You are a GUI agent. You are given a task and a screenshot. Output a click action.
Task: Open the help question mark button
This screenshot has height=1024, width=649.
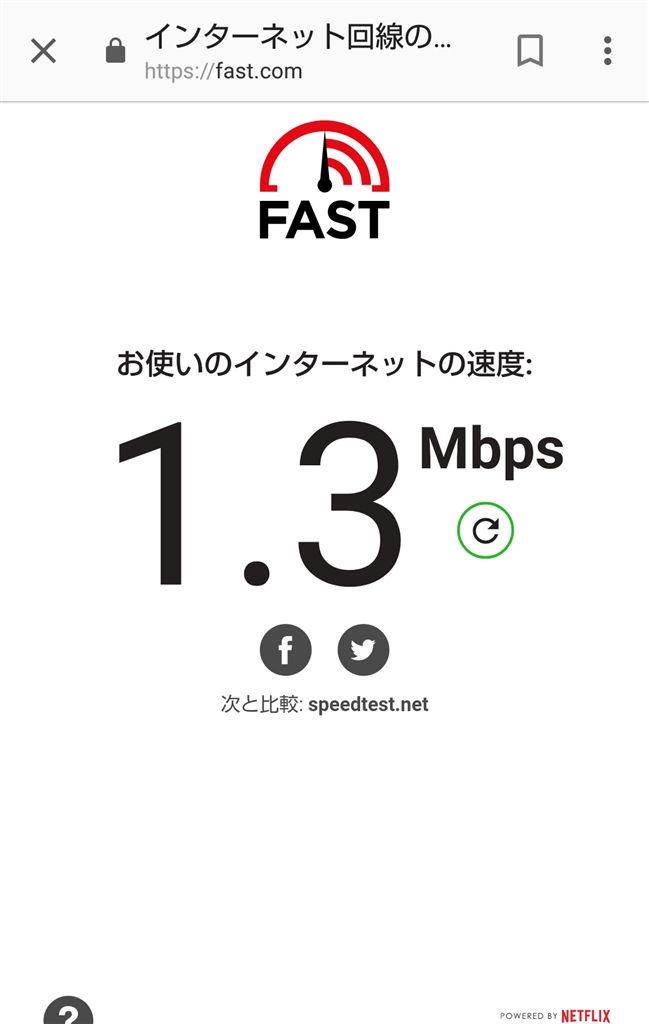tap(68, 1012)
